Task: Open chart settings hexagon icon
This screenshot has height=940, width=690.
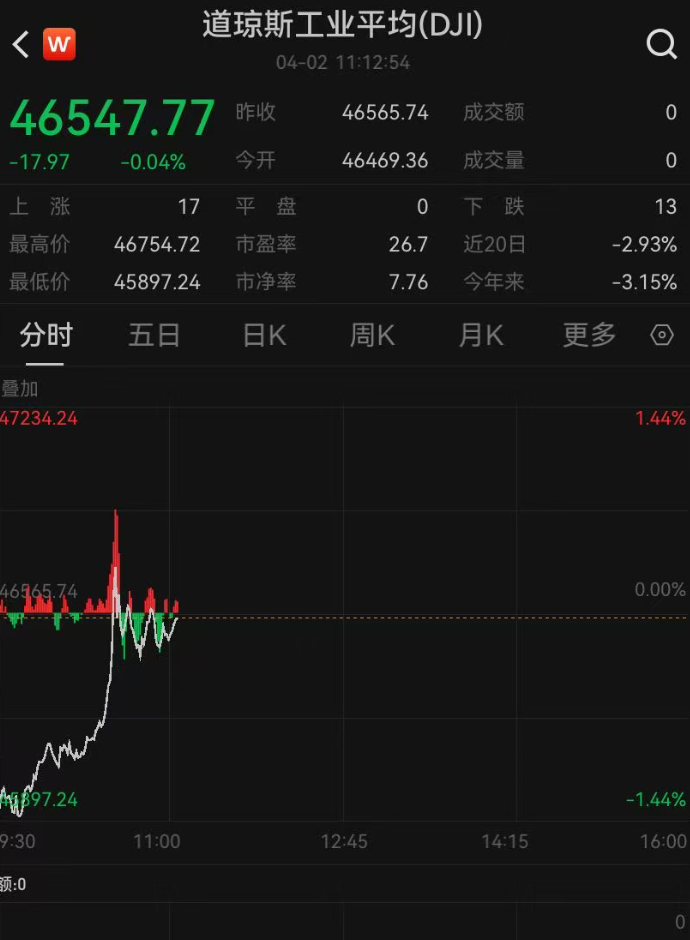Action: pyautogui.click(x=662, y=336)
